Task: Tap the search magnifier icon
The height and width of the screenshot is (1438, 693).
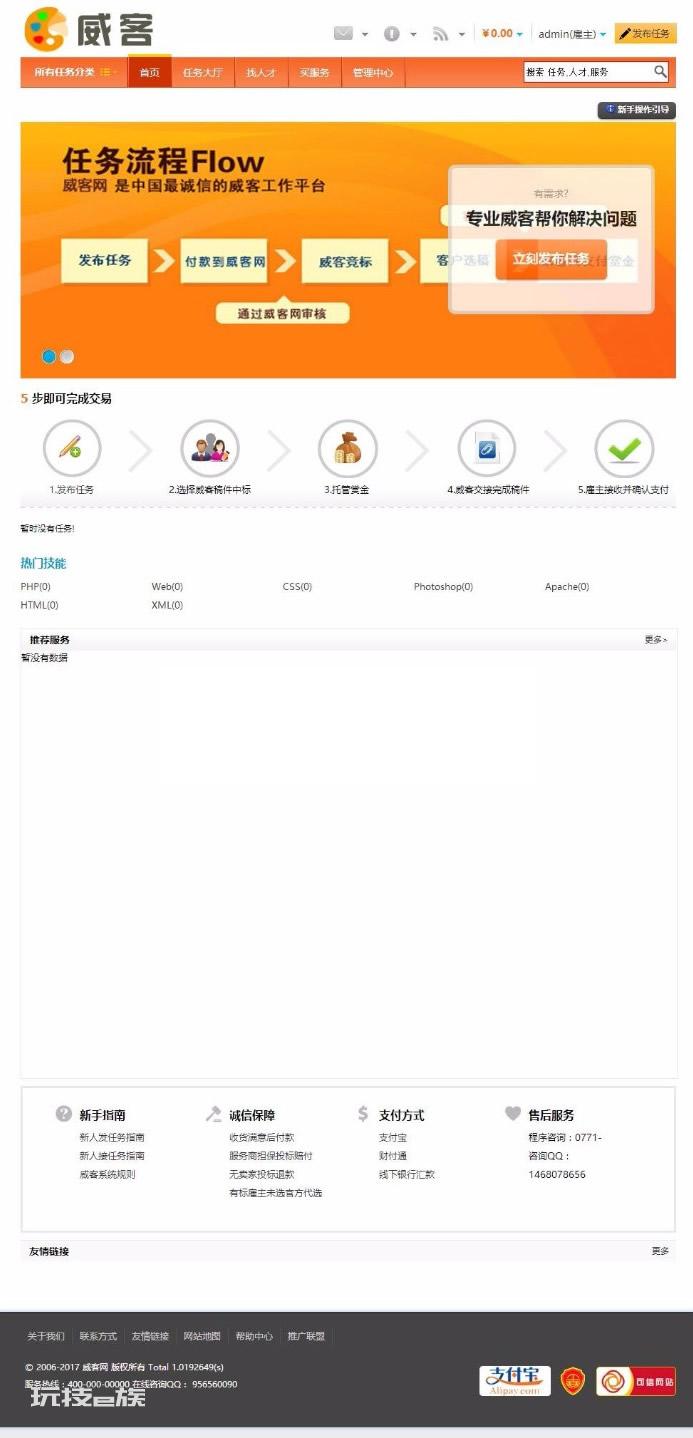Action: [660, 72]
